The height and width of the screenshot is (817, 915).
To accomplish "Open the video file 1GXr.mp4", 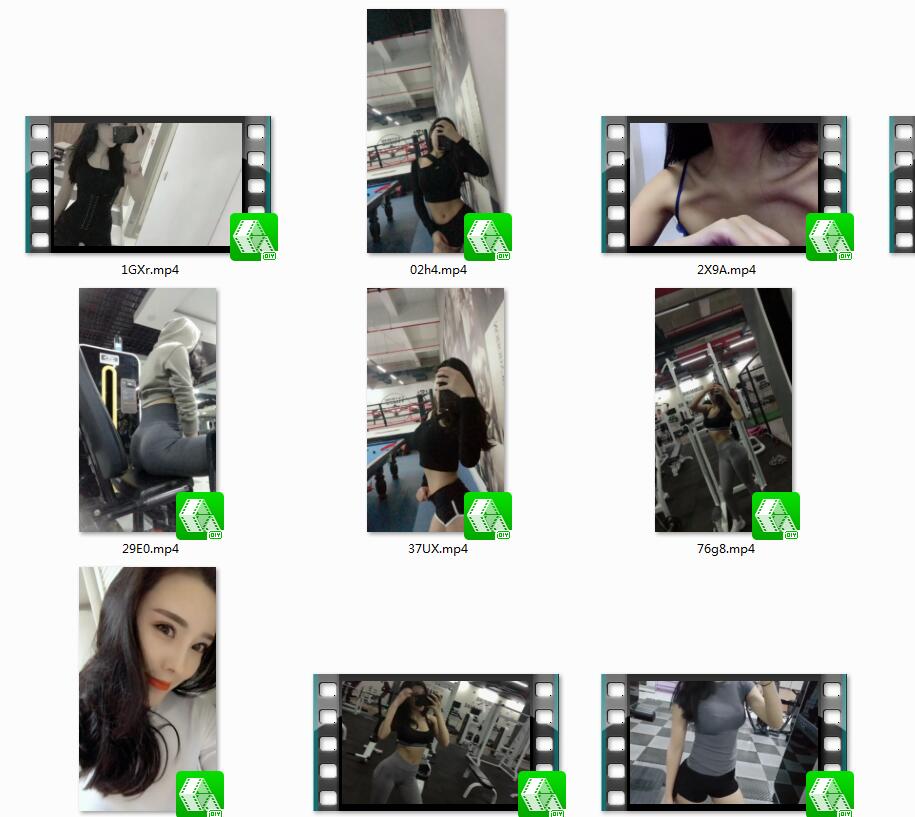I will coord(148,184).
